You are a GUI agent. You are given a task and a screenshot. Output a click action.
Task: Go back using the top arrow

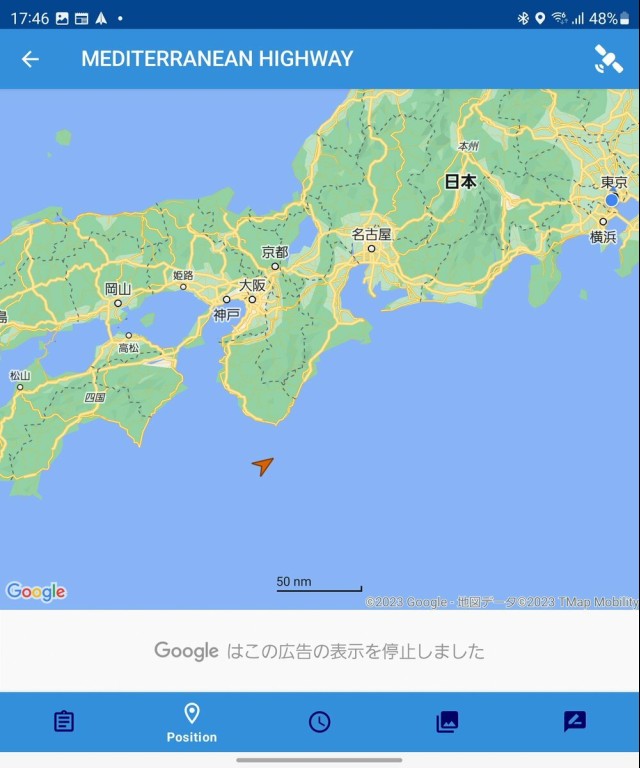pos(30,59)
